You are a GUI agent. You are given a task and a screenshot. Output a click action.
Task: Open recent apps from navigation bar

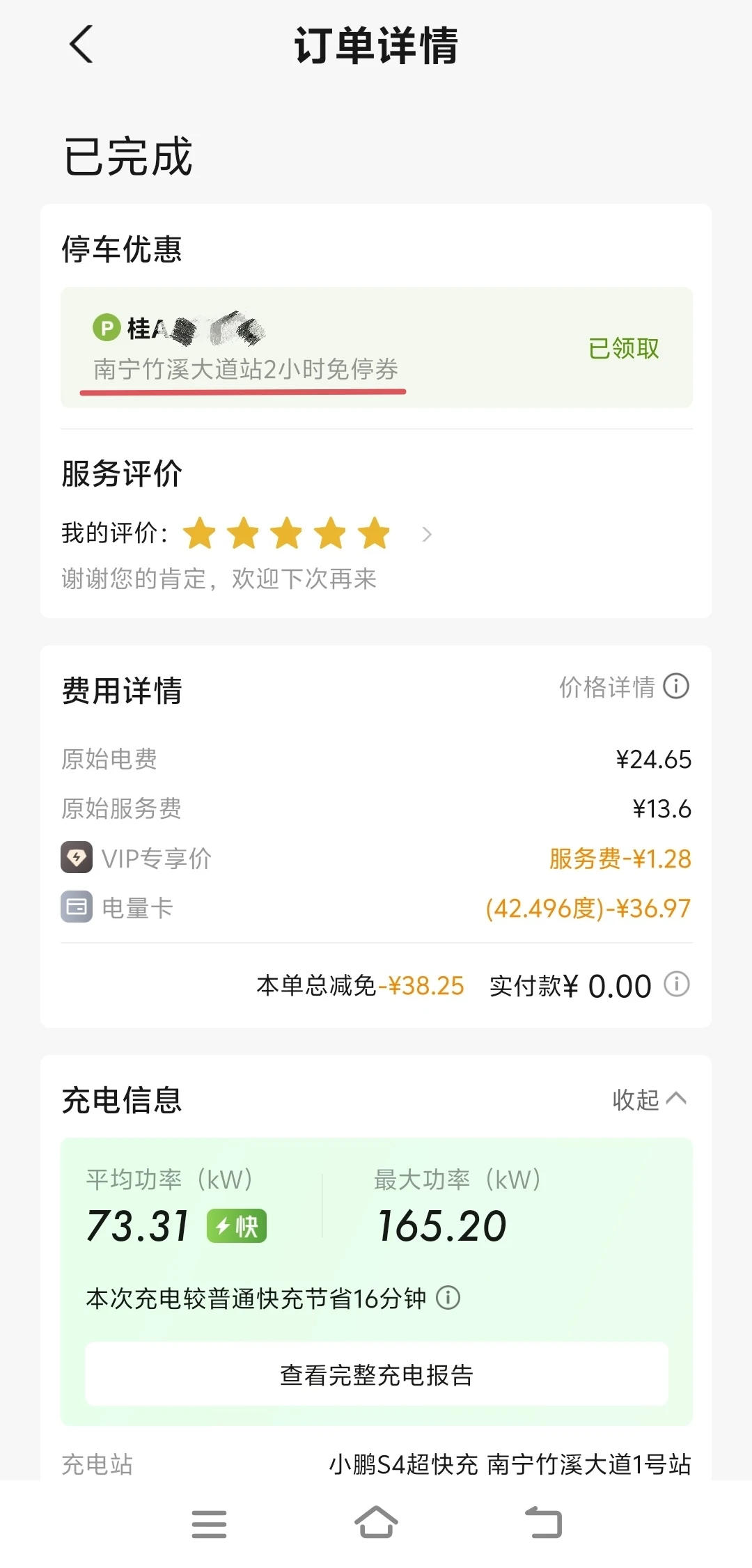pyautogui.click(x=209, y=1523)
